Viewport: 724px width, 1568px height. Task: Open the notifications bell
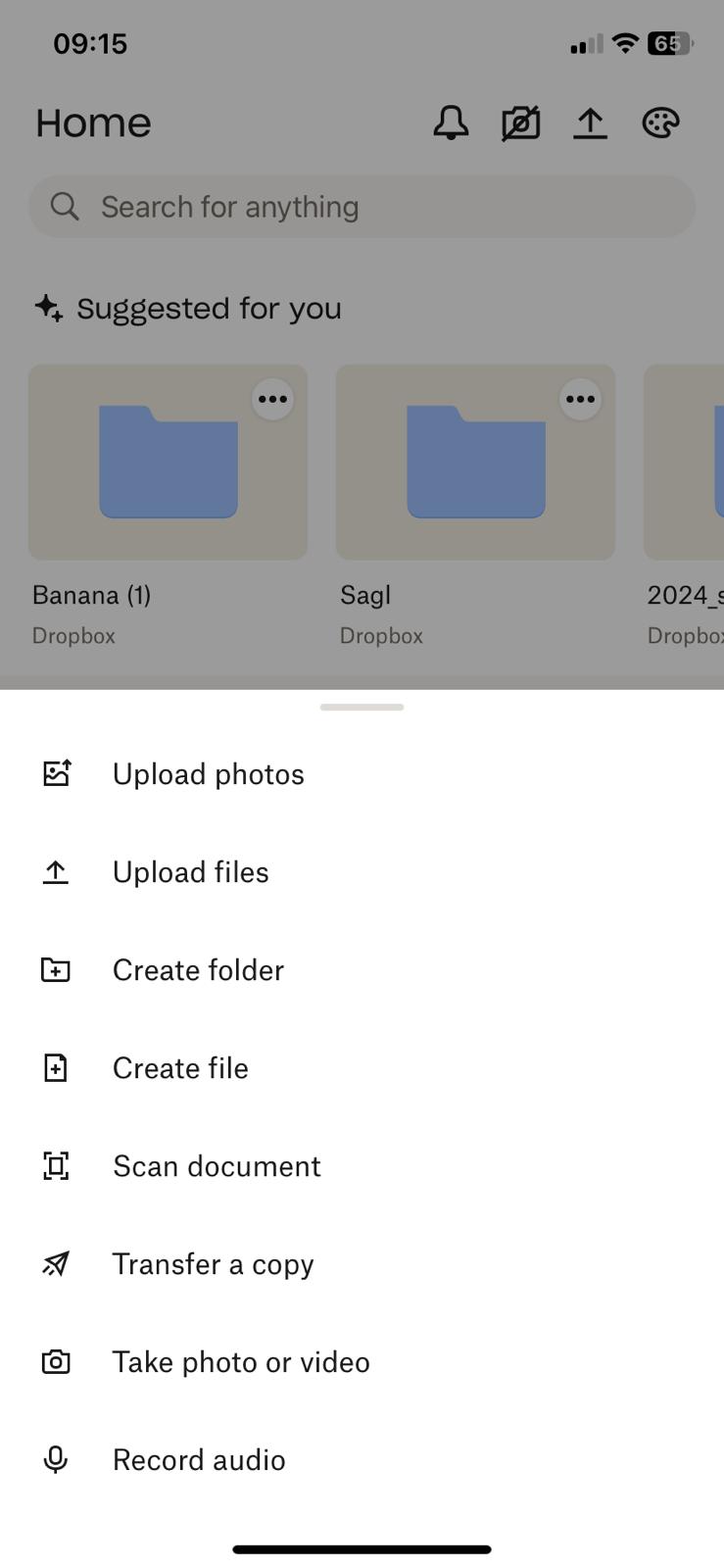(x=450, y=122)
